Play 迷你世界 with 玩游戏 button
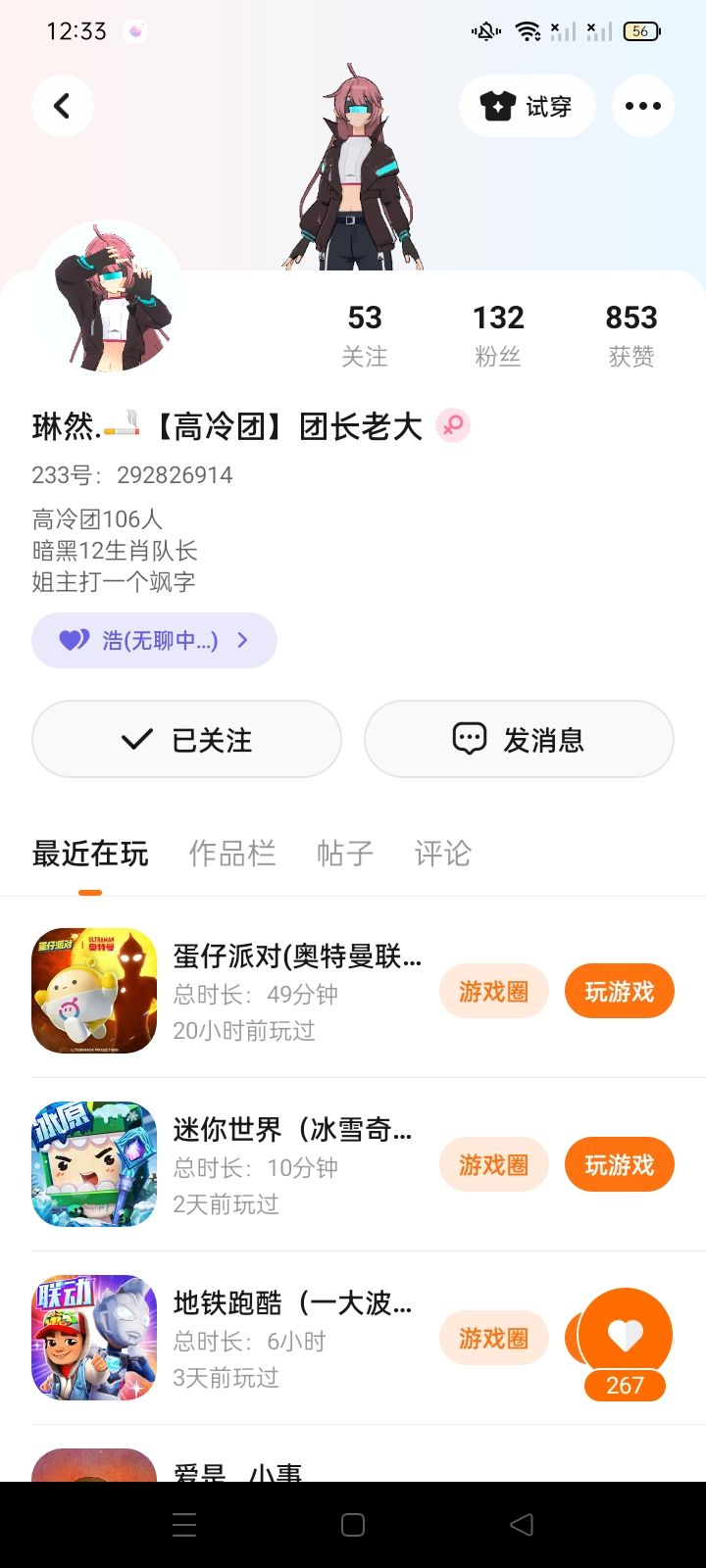Viewport: 706px width, 1568px height. coord(619,1165)
